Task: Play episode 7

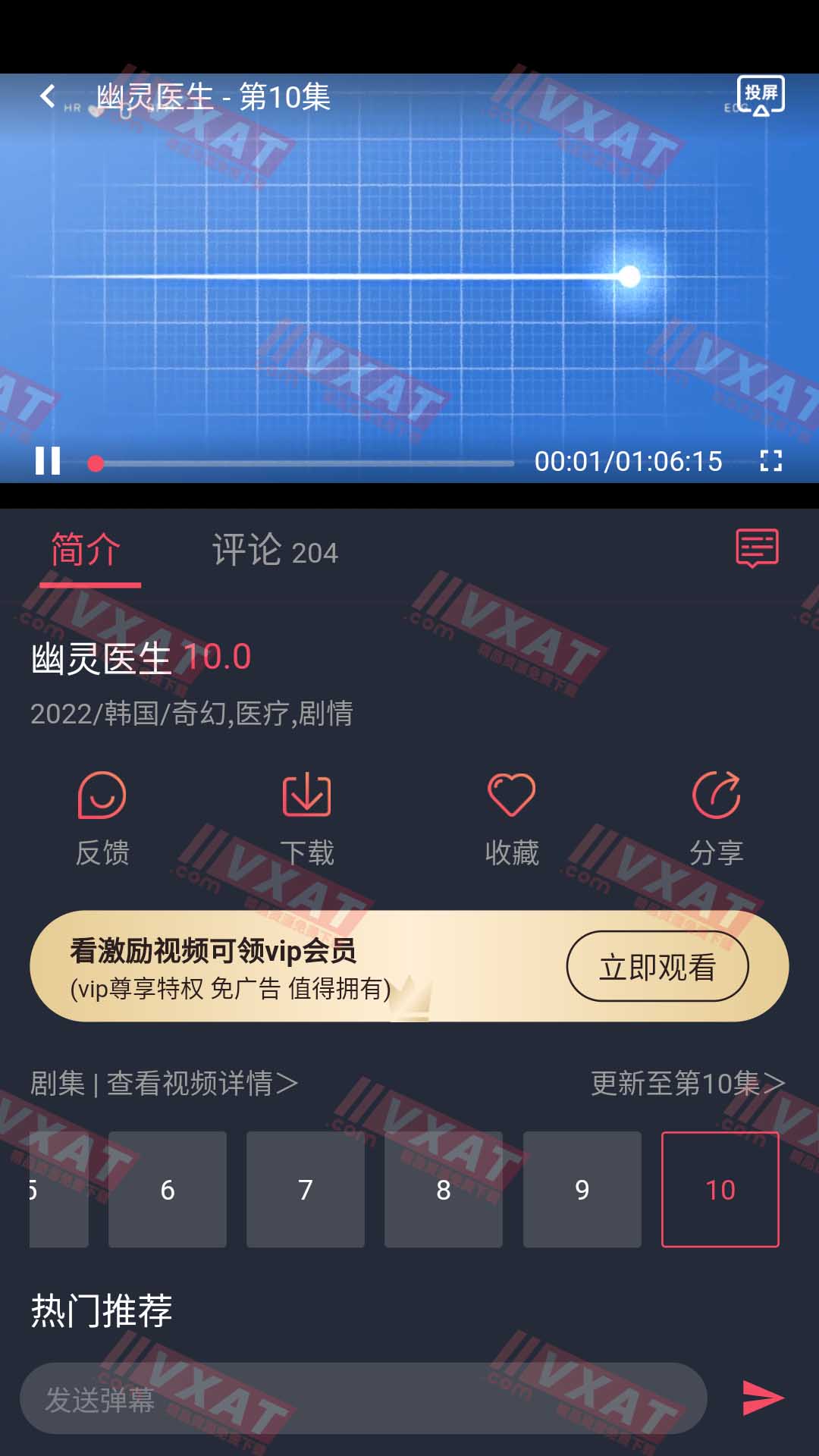Action: [306, 1189]
